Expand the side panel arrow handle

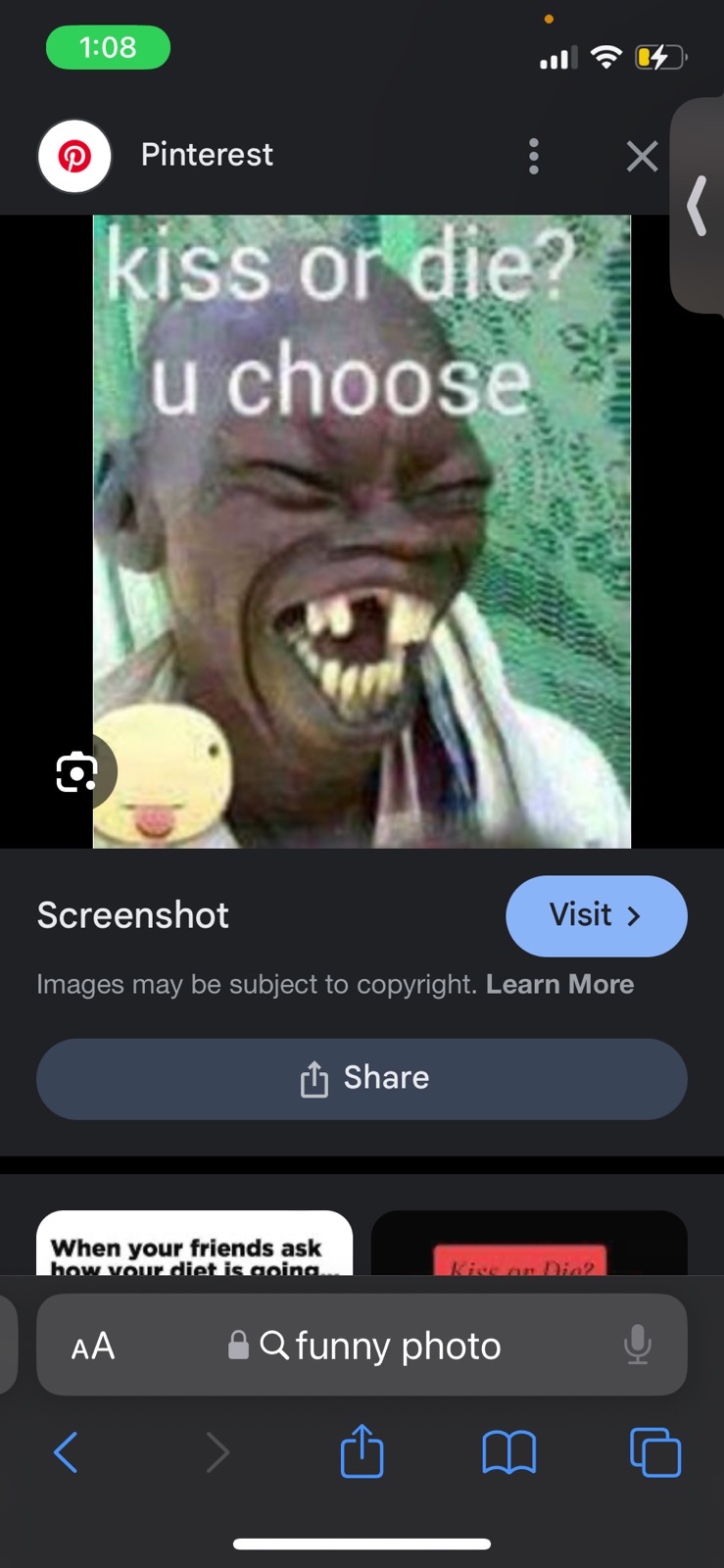[x=698, y=206]
